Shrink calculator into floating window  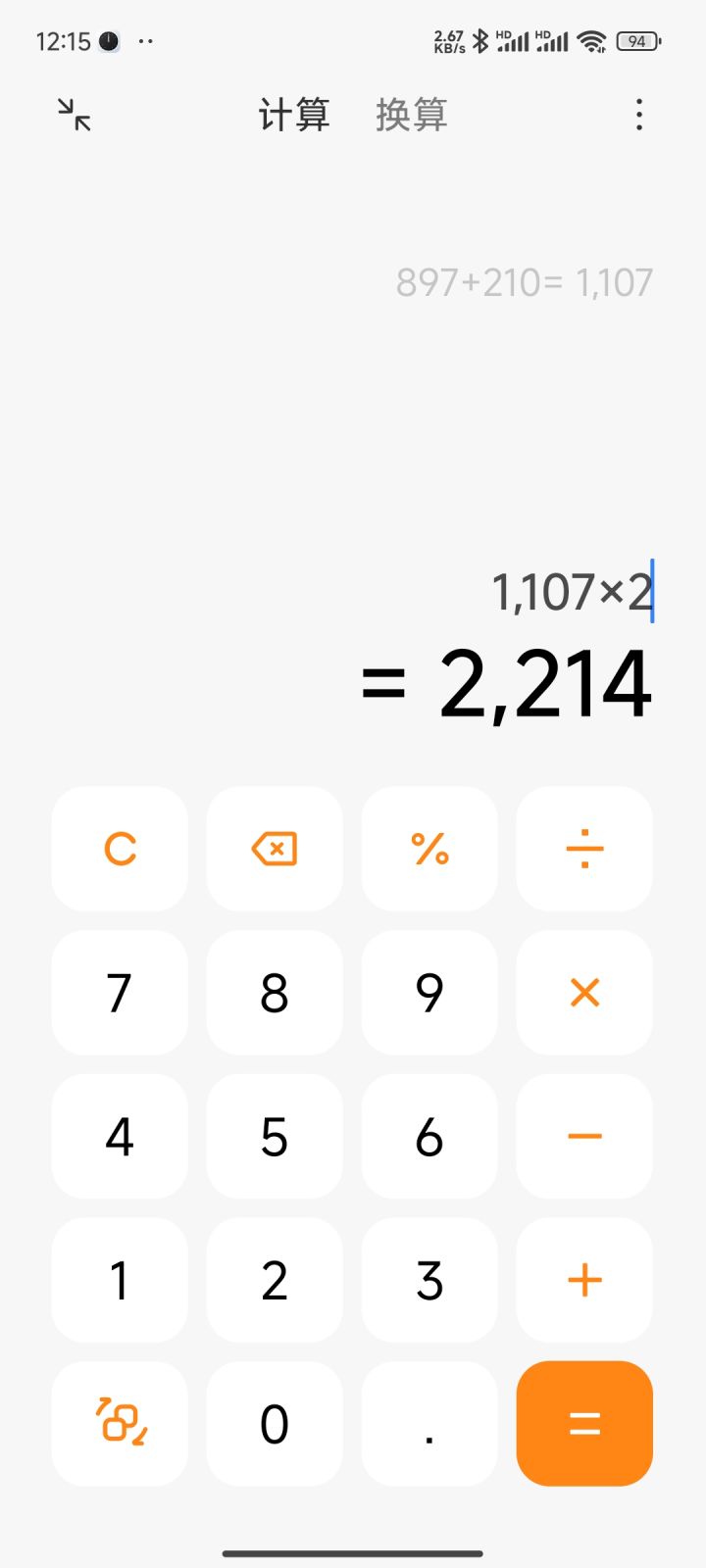click(x=75, y=115)
